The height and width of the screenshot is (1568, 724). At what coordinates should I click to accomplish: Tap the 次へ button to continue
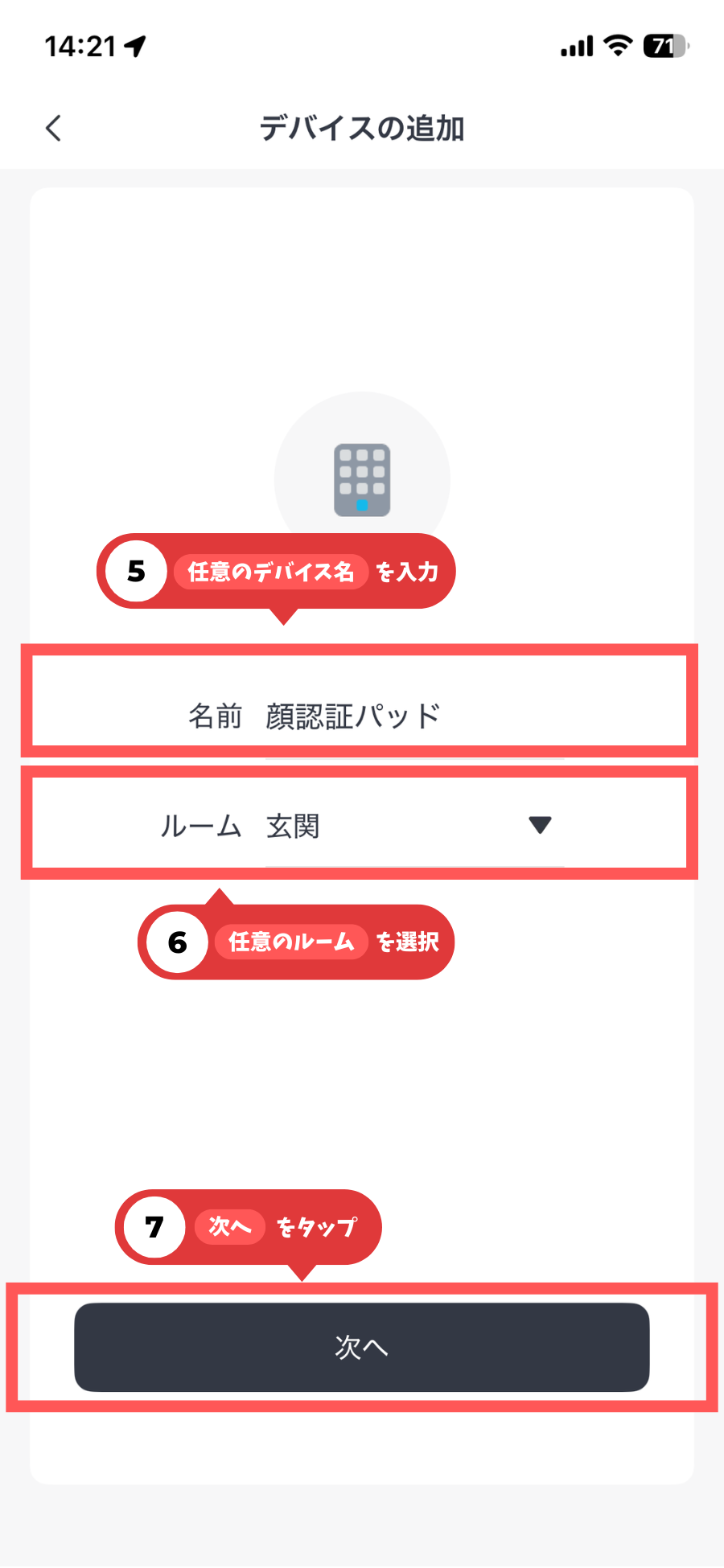point(362,1347)
